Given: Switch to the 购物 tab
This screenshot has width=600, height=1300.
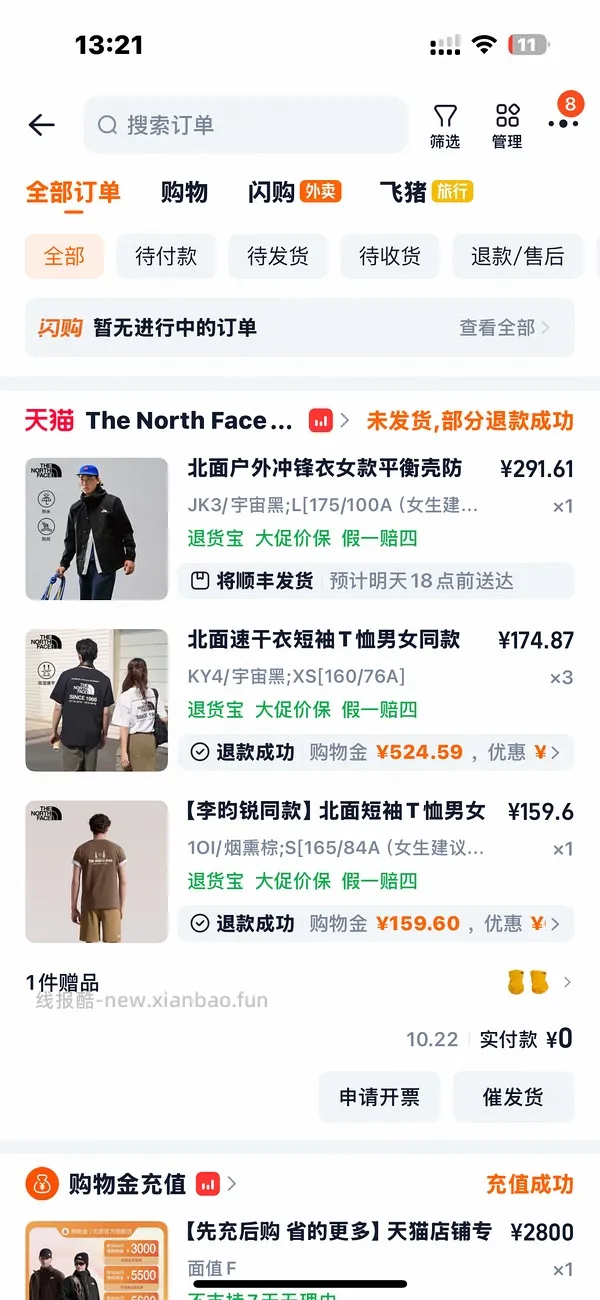Looking at the screenshot, I should pos(184,192).
